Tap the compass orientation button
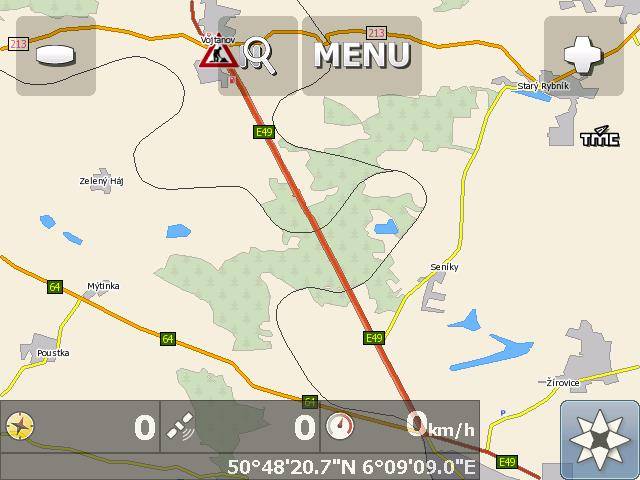The width and height of the screenshot is (640, 480). (599, 440)
